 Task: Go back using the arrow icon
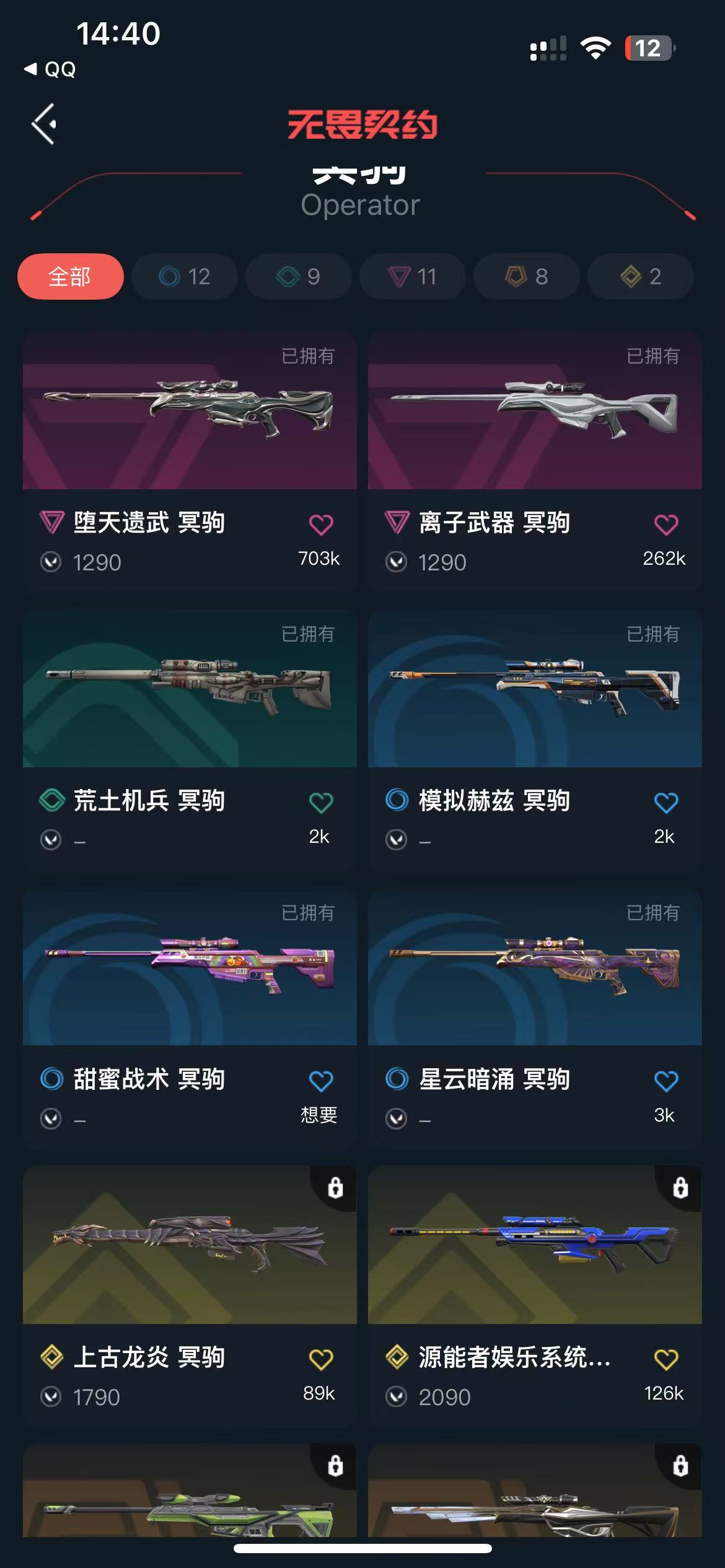tap(45, 124)
